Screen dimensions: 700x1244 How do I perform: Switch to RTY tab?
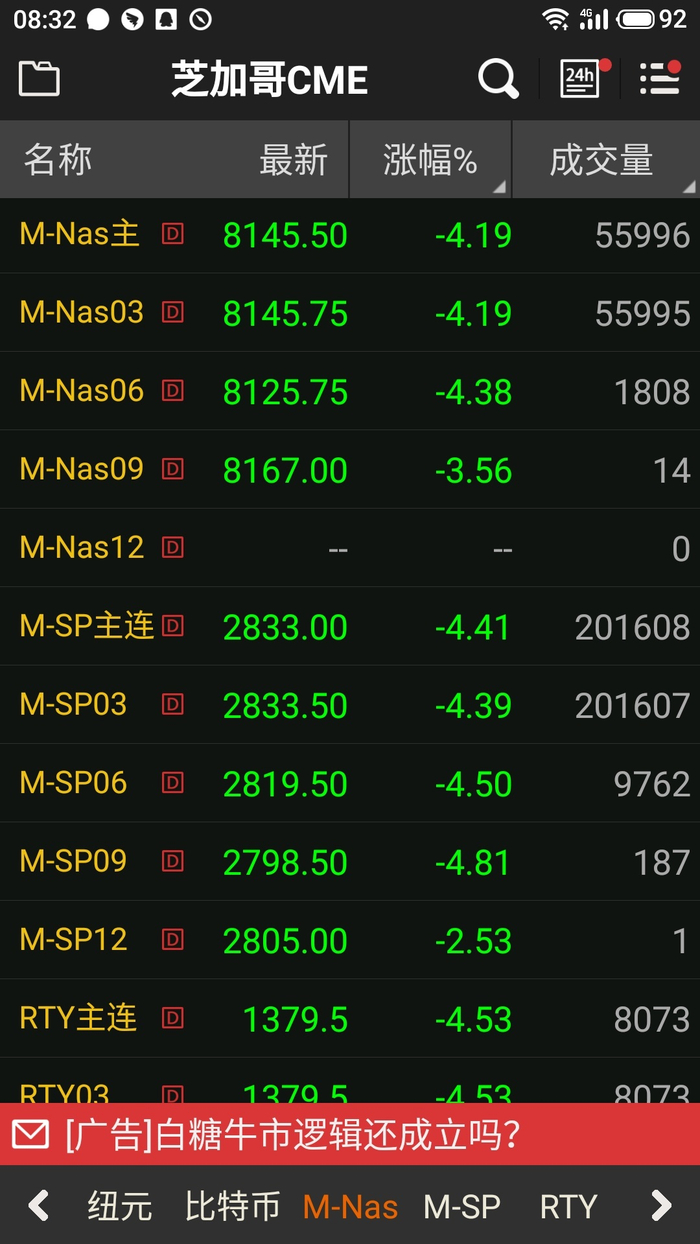[x=568, y=1207]
